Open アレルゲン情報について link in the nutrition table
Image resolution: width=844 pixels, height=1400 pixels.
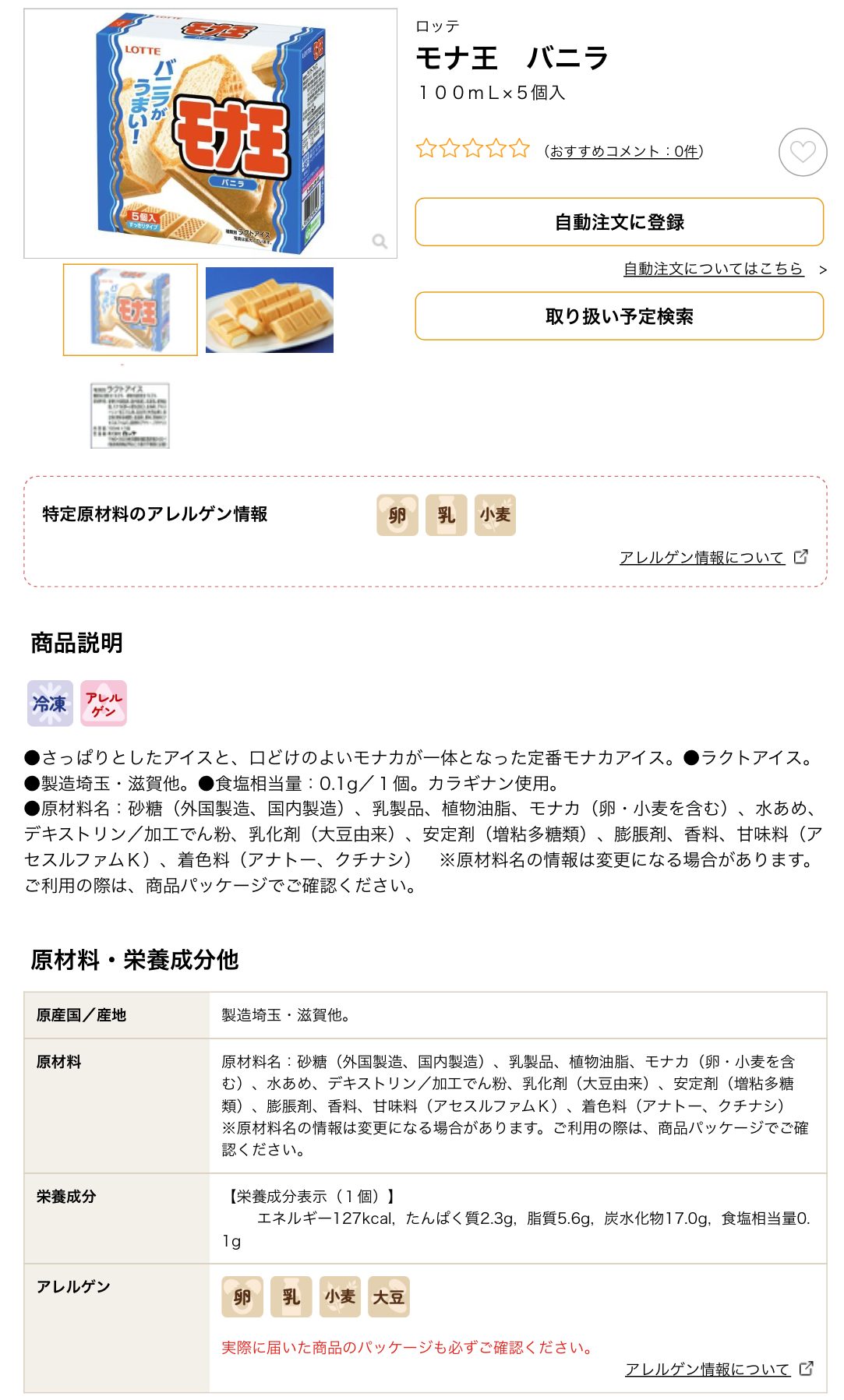(708, 1369)
